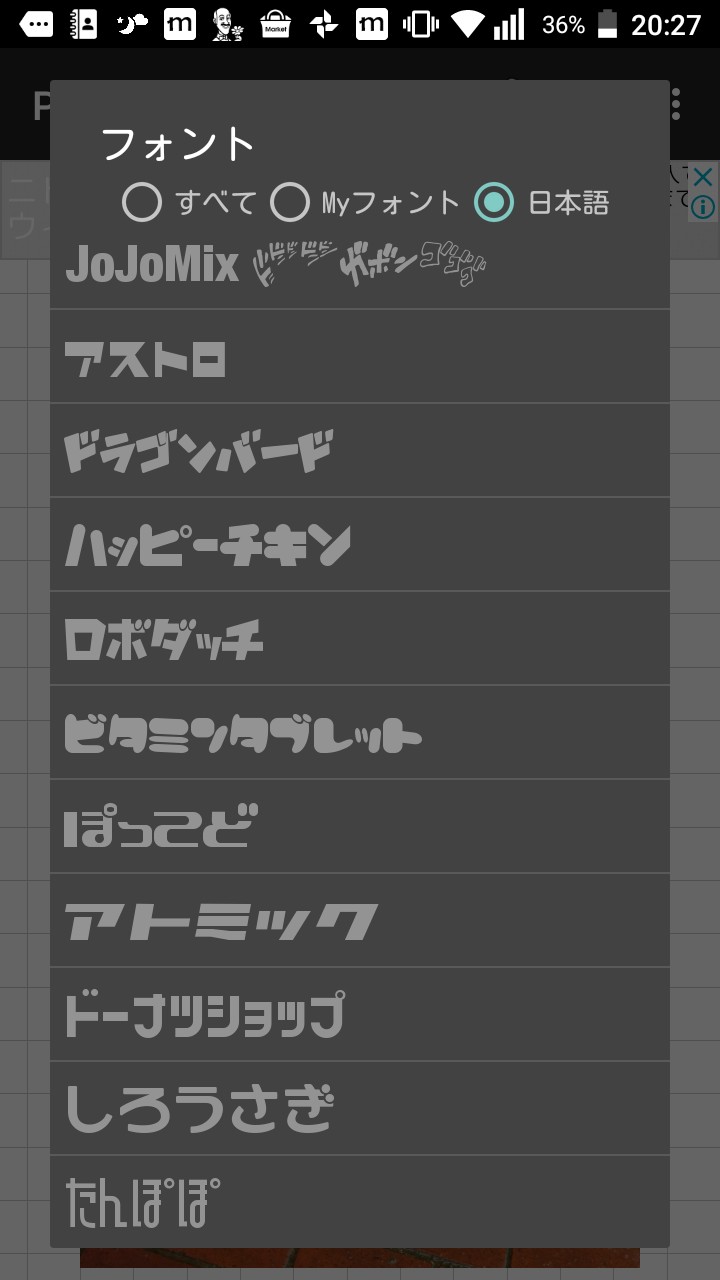Screen dimensions: 720x1280
Task: Apply the アトミック font
Action: (360, 921)
